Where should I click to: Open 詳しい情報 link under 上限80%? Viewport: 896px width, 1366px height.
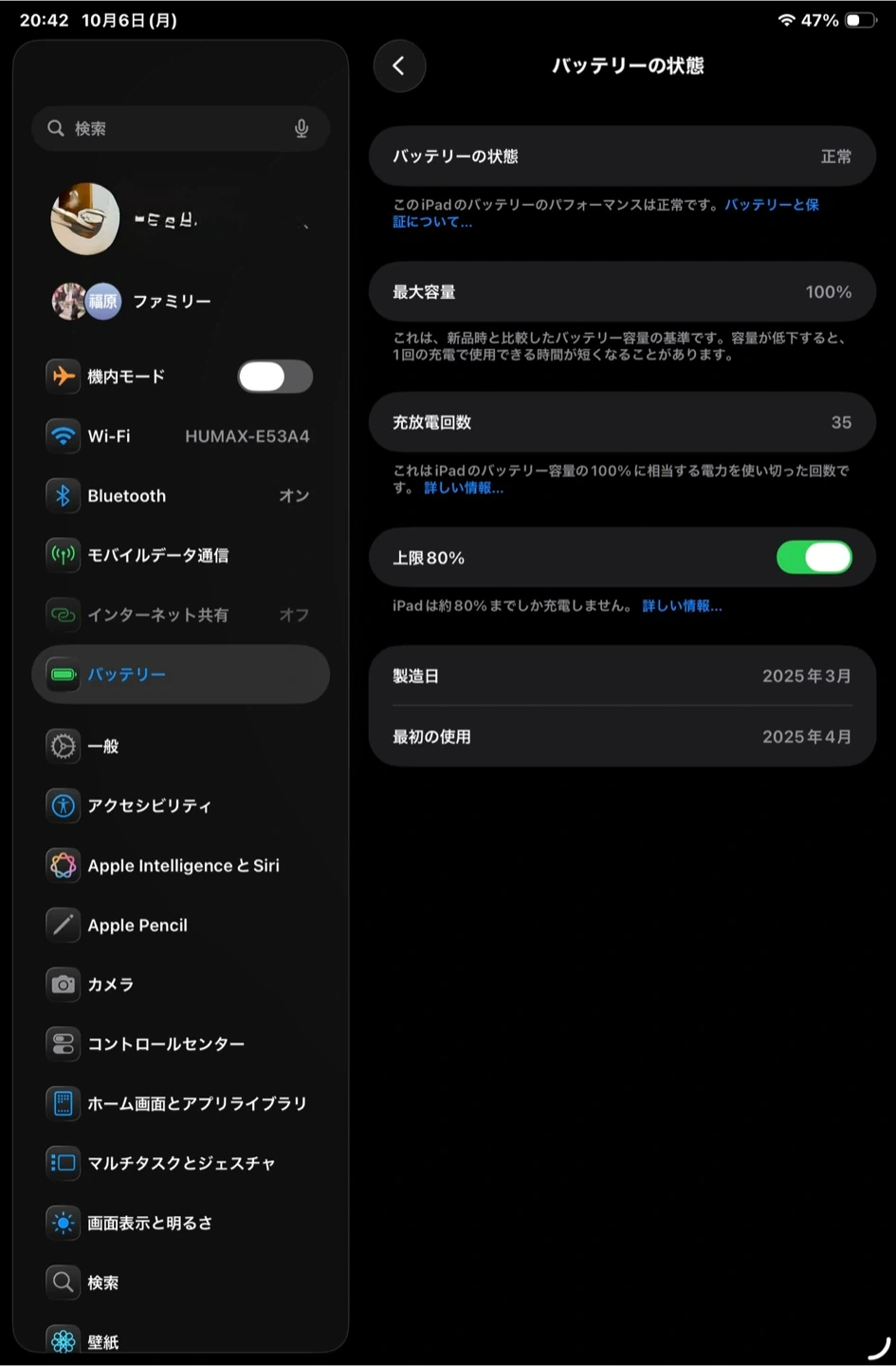pyautogui.click(x=681, y=606)
